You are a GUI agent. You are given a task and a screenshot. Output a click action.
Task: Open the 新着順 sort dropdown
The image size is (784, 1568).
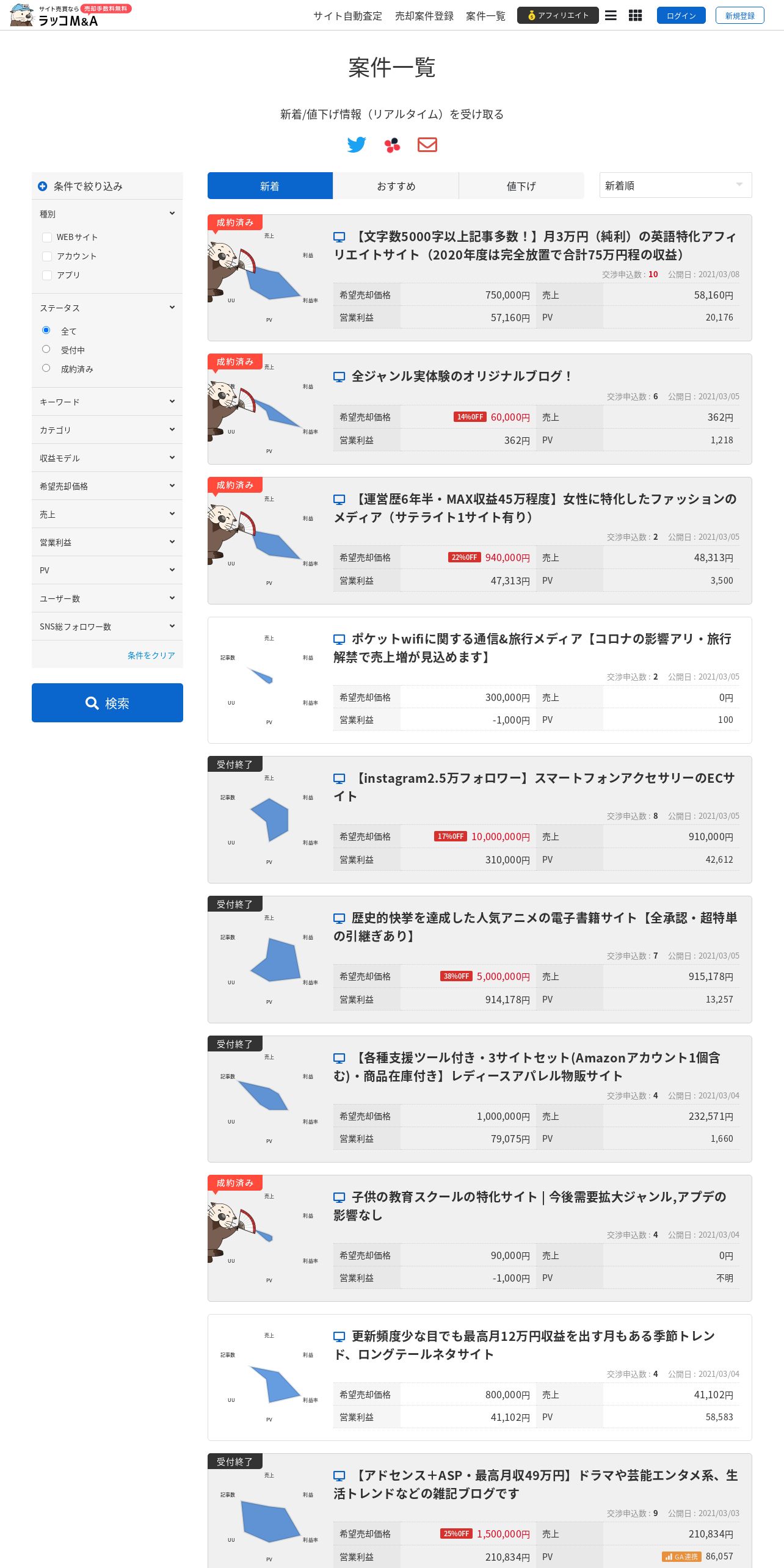tap(676, 185)
